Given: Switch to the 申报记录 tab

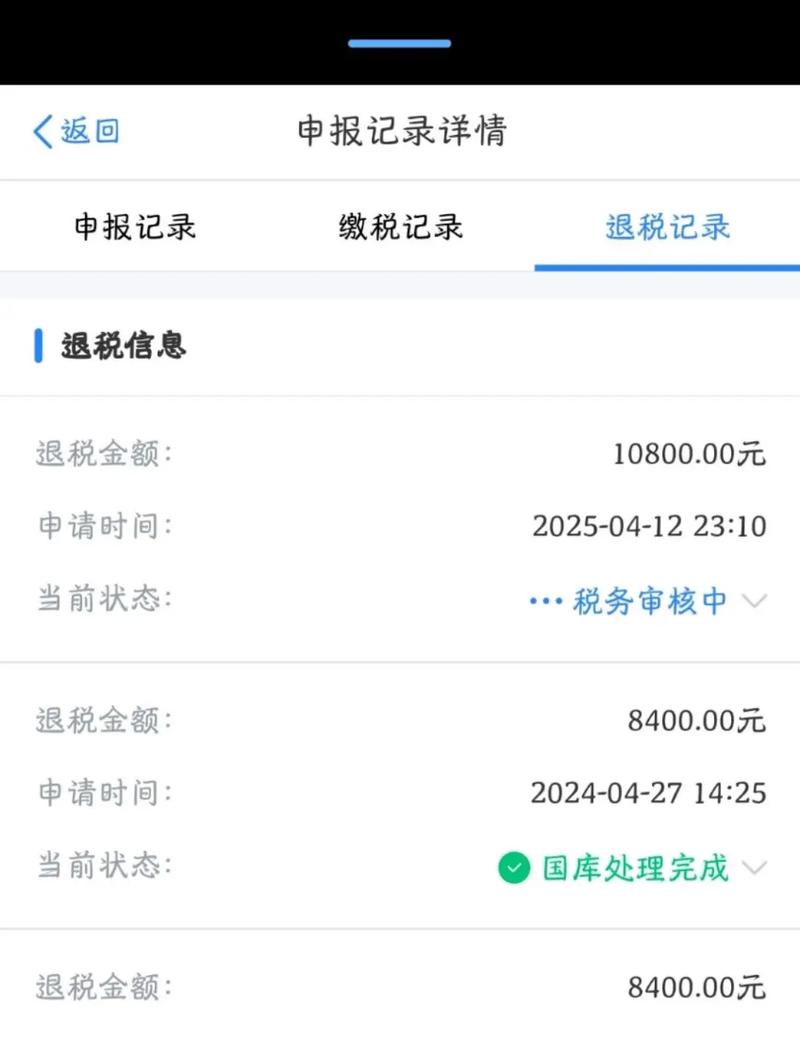Looking at the screenshot, I should pos(135,227).
